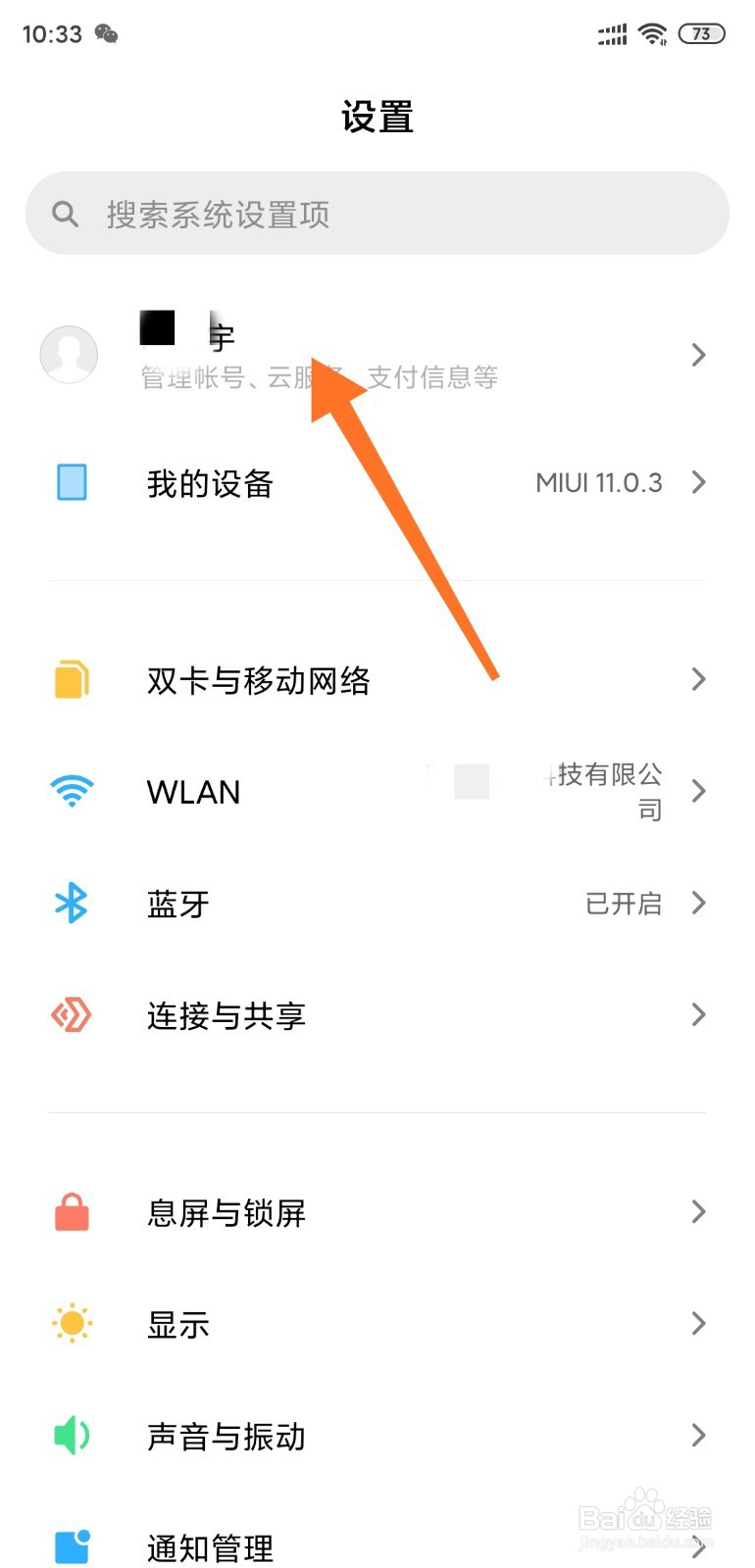
Task: Open 连接与共享 using its red share icon
Action: click(x=70, y=1014)
